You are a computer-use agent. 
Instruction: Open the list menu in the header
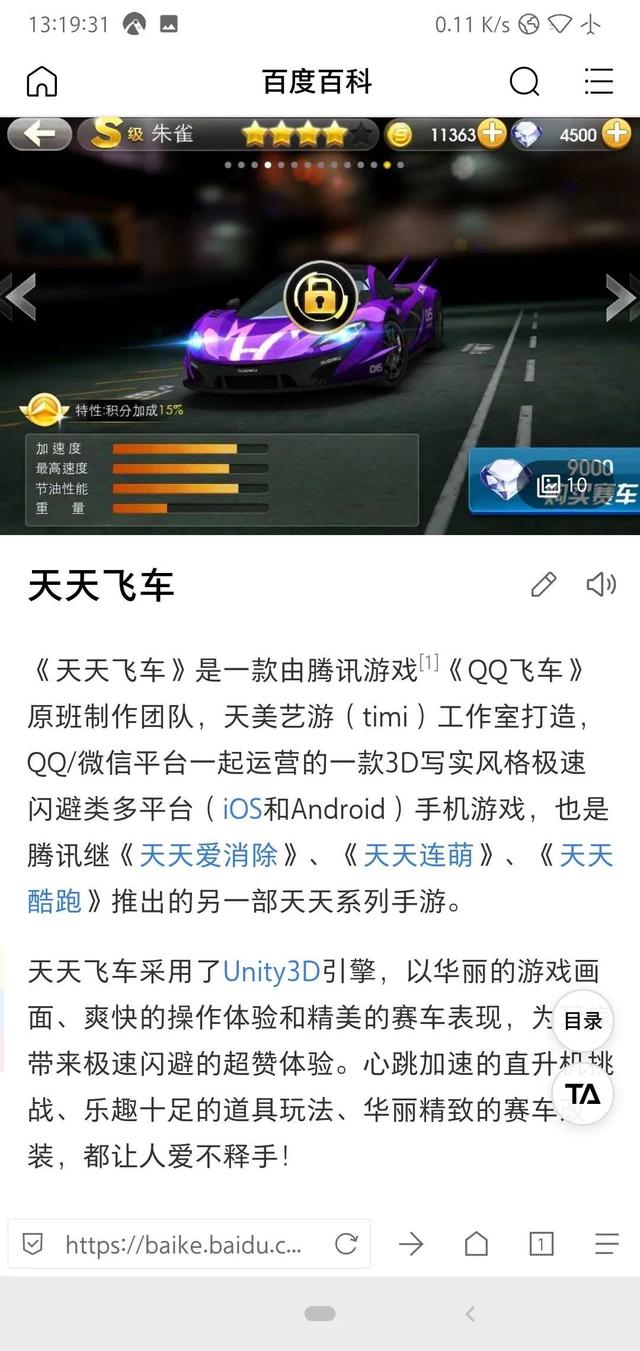pyautogui.click(x=599, y=82)
